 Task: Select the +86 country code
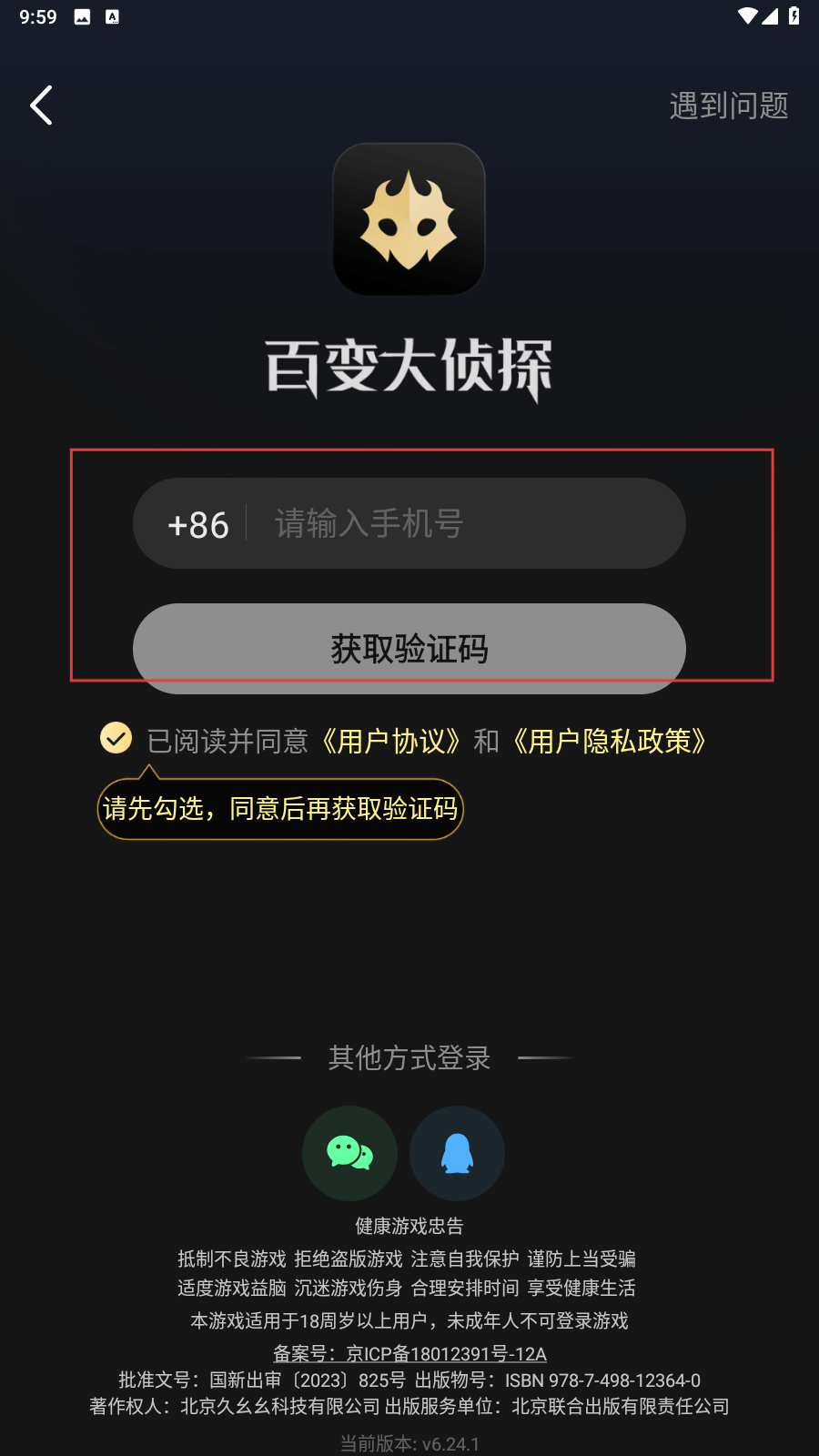(198, 525)
